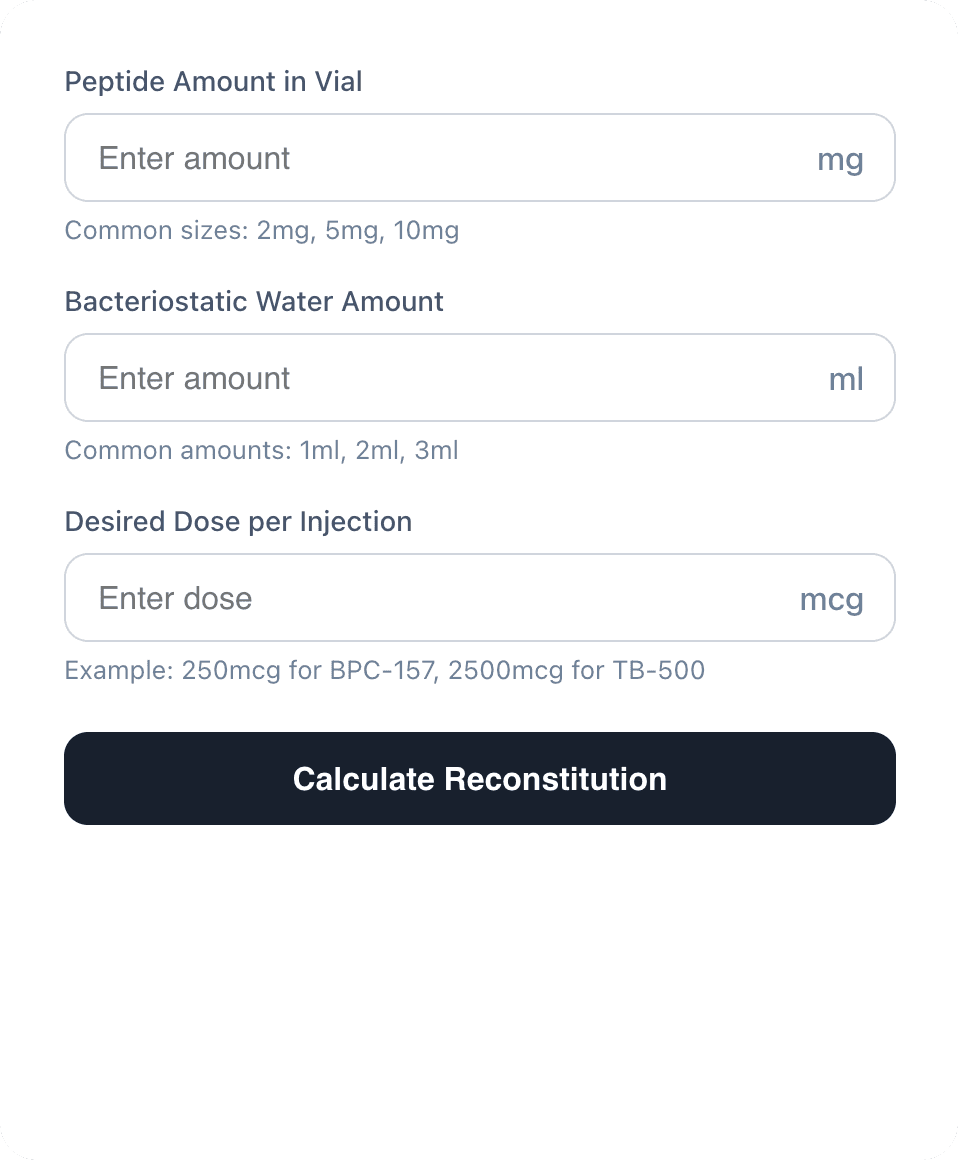Select the Desired Dose per Injection heading
This screenshot has width=958, height=1160.
coord(238,521)
